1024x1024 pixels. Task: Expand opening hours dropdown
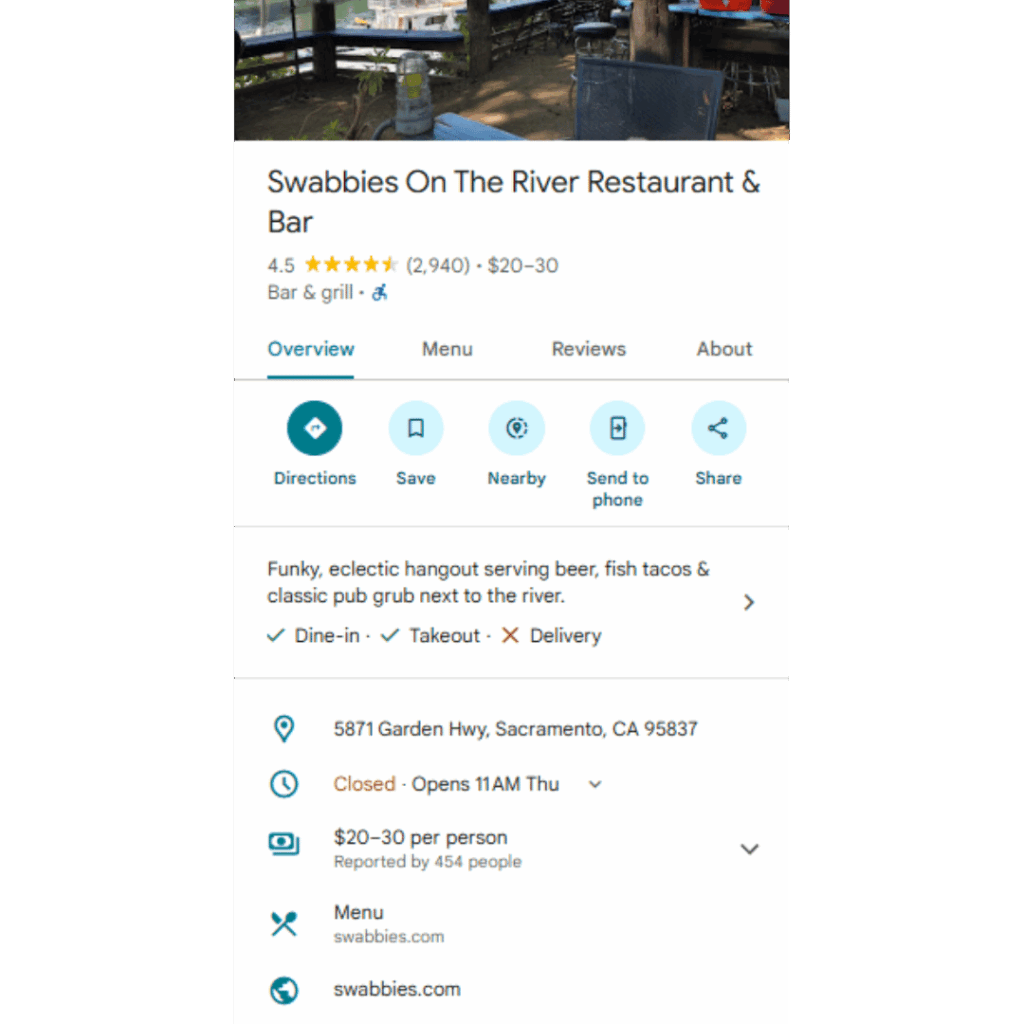[595, 784]
